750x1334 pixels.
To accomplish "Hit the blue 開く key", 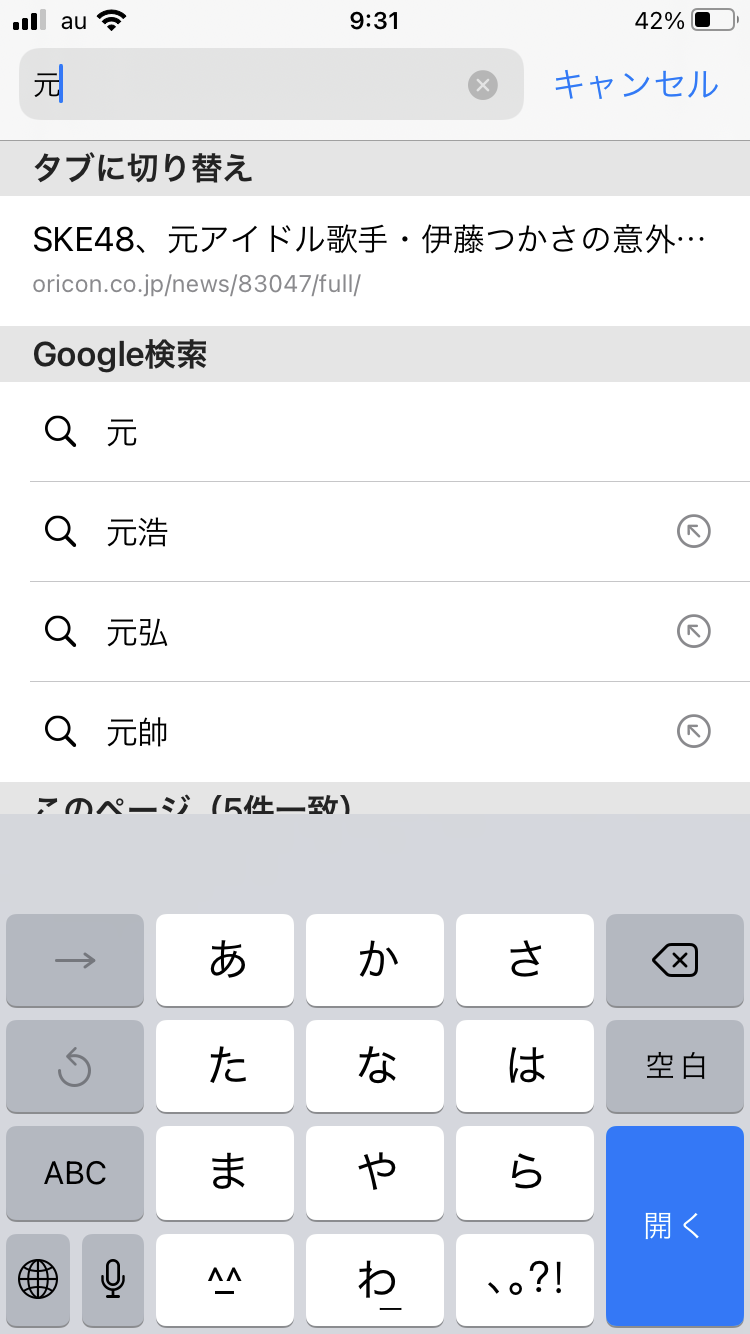I will coord(674,1226).
